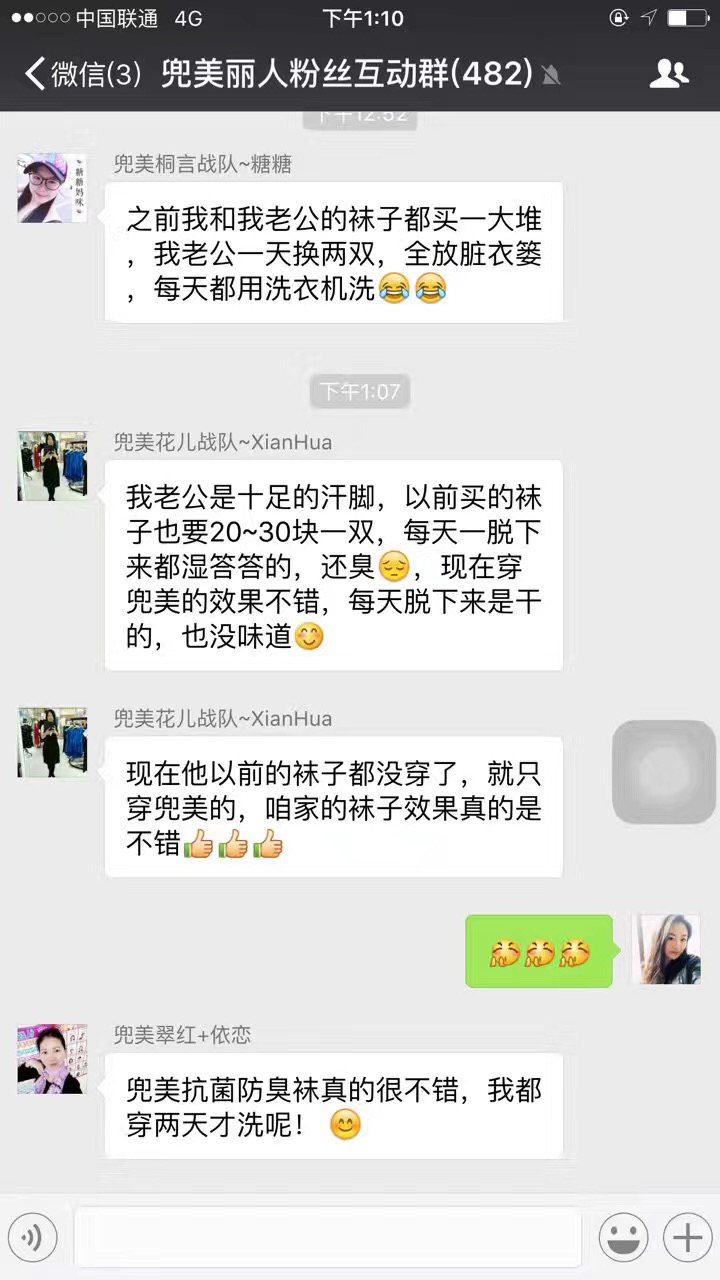The image size is (720, 1280).
Task: Tap the floating assistive touch button
Action: pos(665,772)
